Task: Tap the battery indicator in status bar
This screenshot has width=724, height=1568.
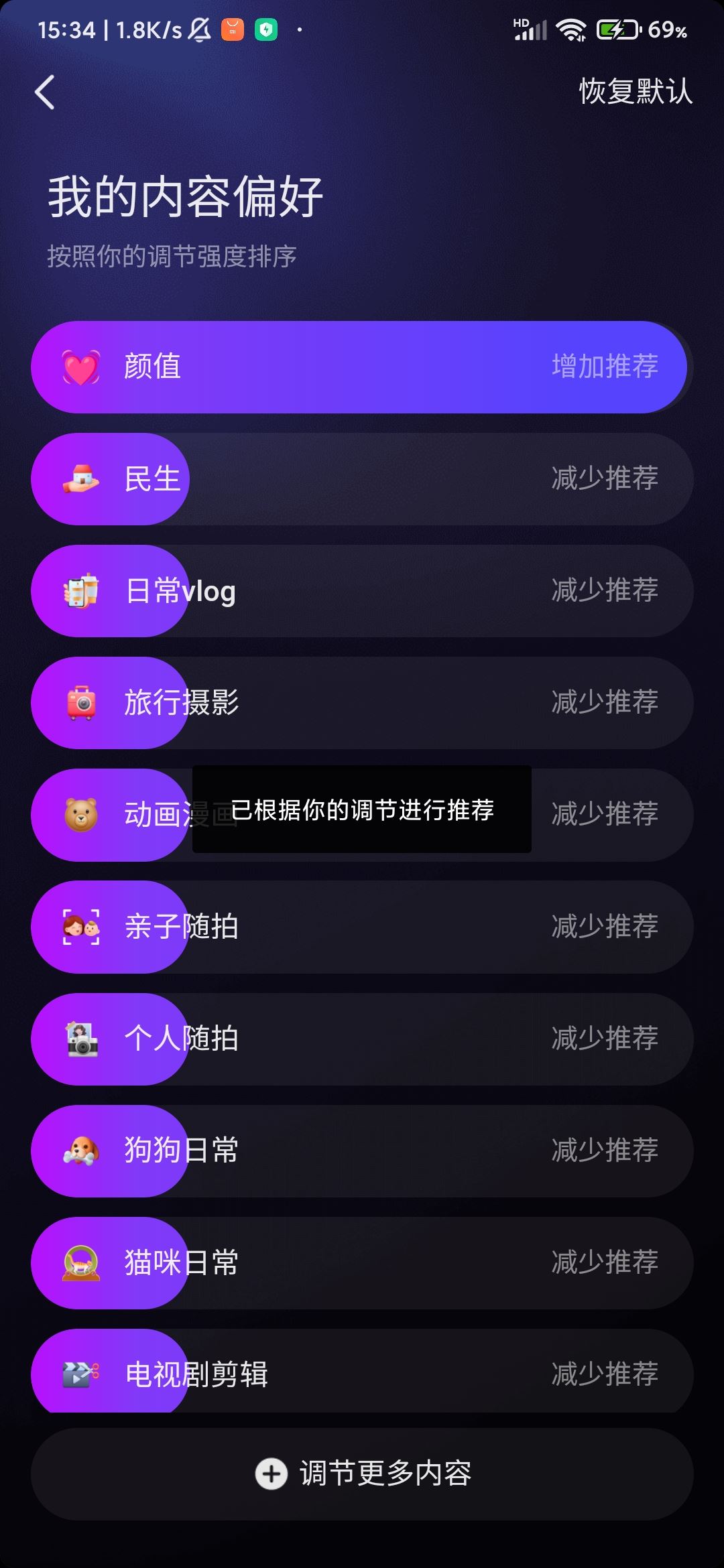Action: tap(617, 29)
